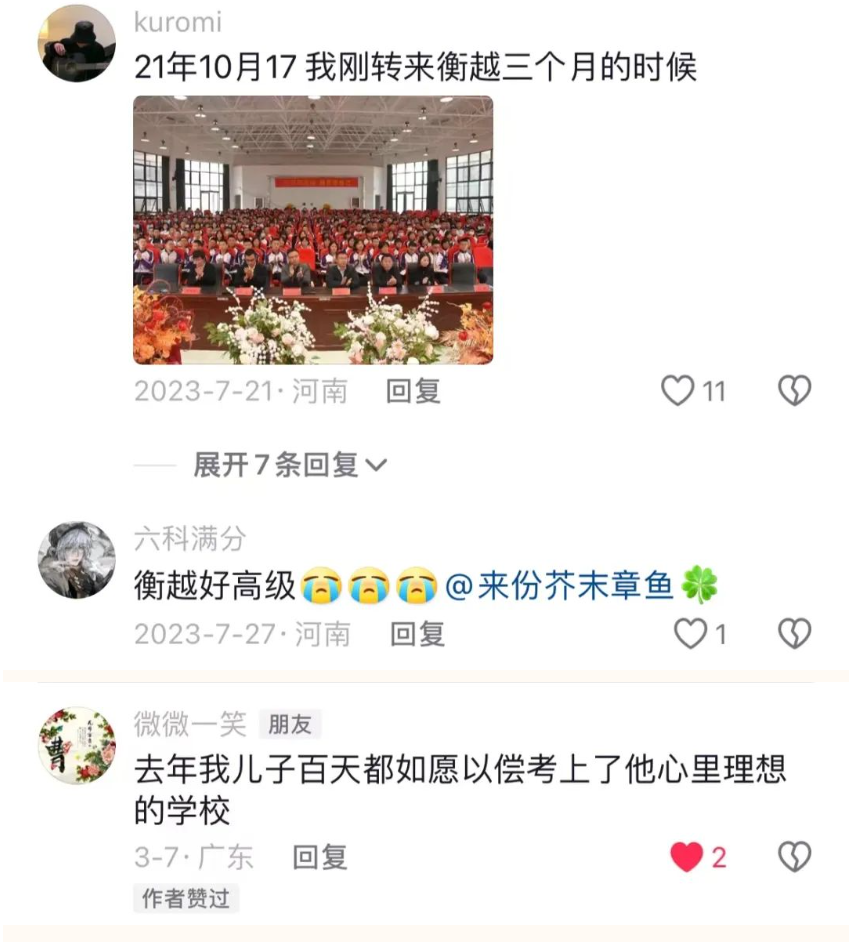Dislike 六科满分's comment

[794, 633]
